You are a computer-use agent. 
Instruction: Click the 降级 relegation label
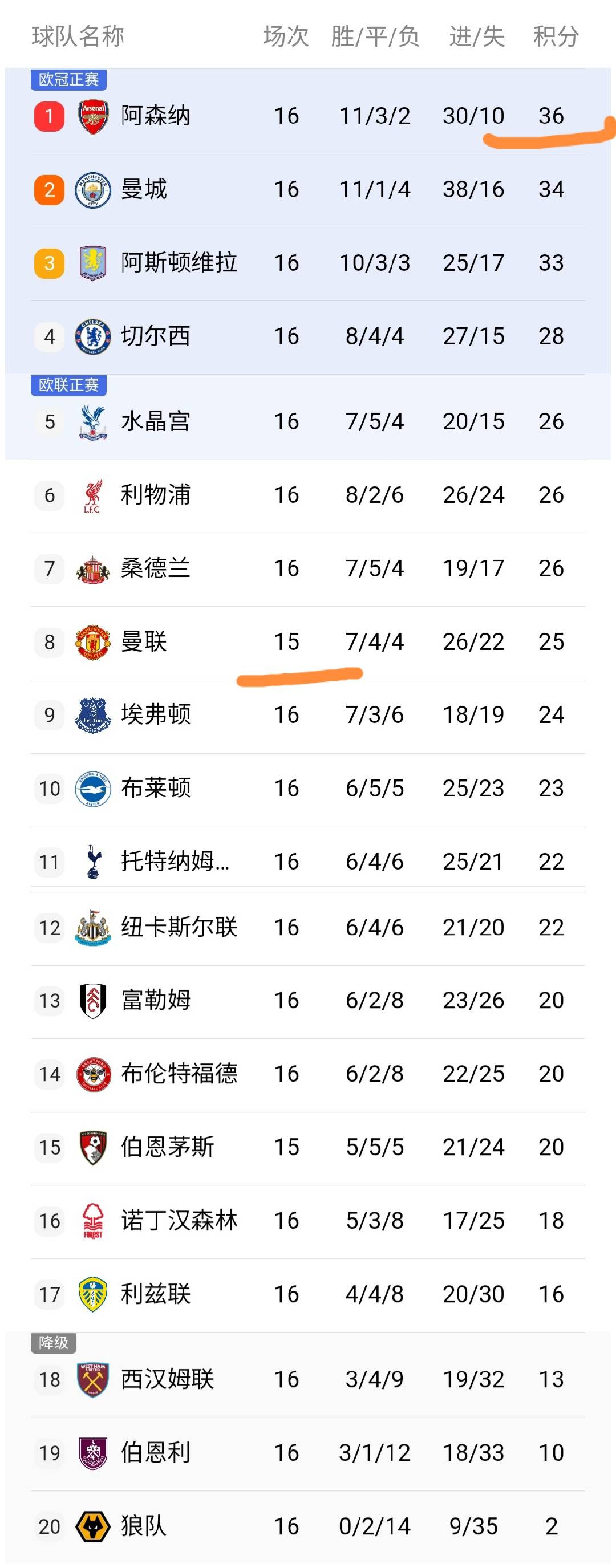point(54,1342)
